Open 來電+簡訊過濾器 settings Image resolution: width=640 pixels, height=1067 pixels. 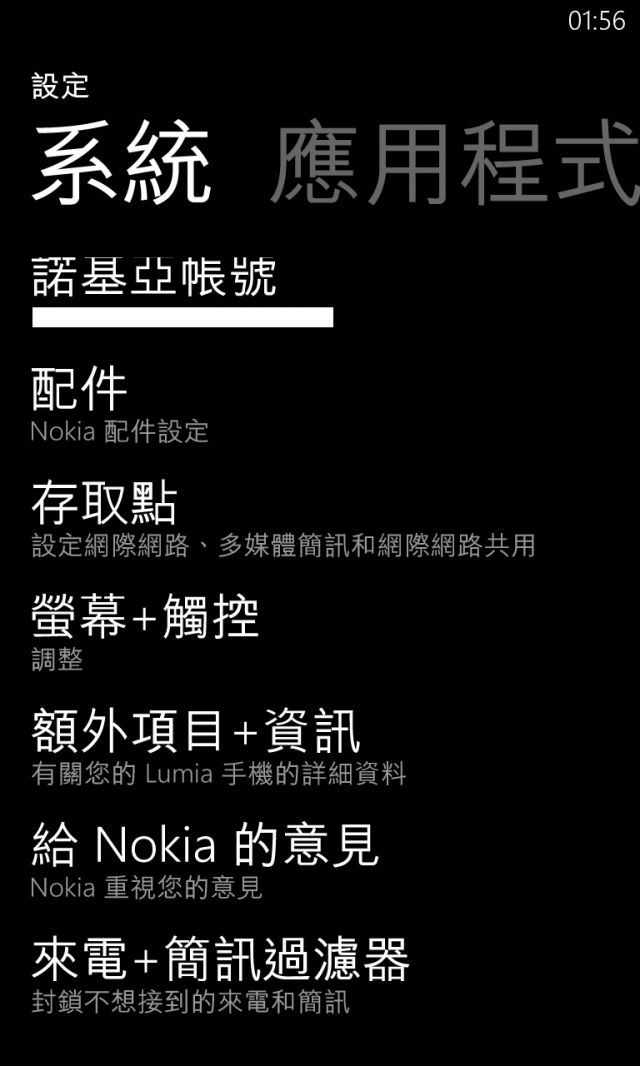point(220,973)
